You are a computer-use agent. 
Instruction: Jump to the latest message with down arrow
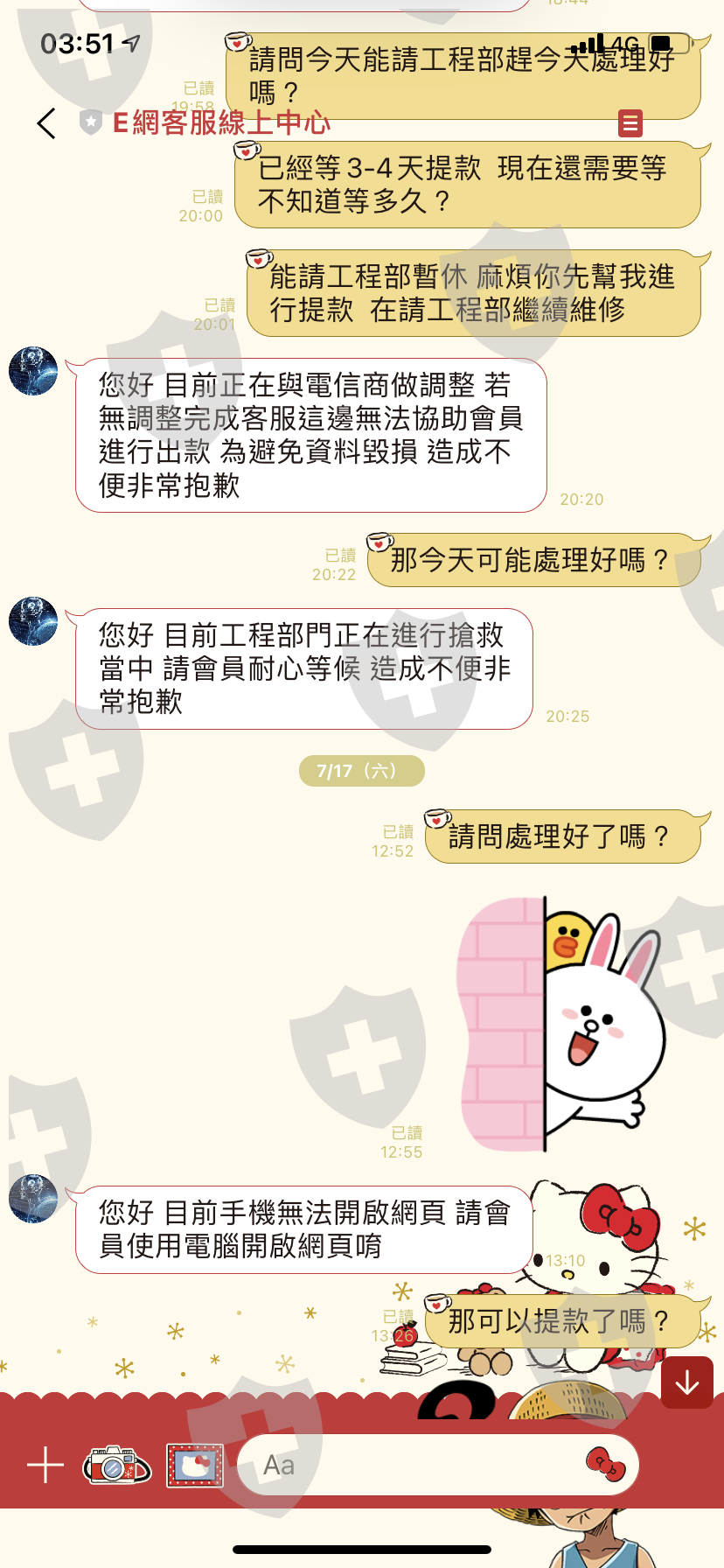[687, 1382]
